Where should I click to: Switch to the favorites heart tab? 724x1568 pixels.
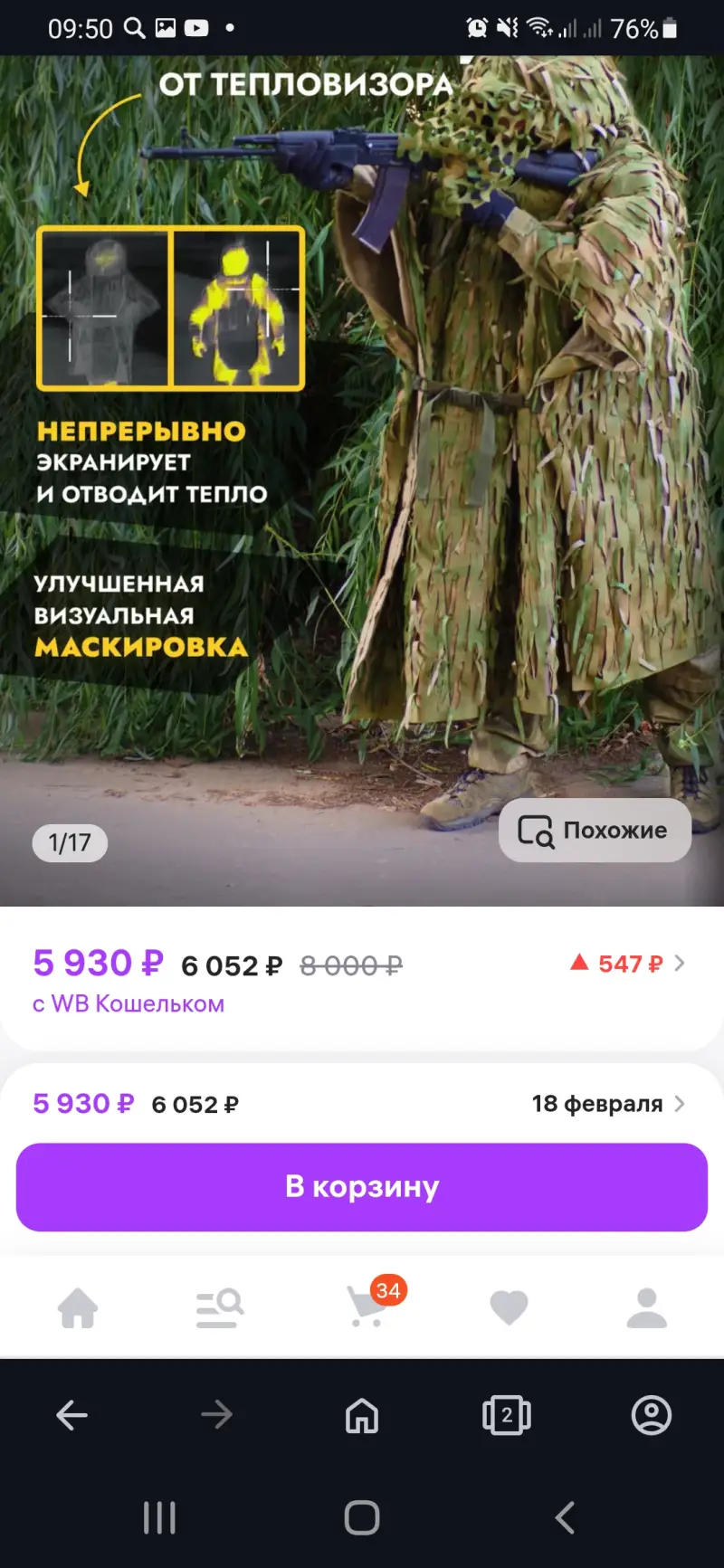click(x=509, y=1307)
